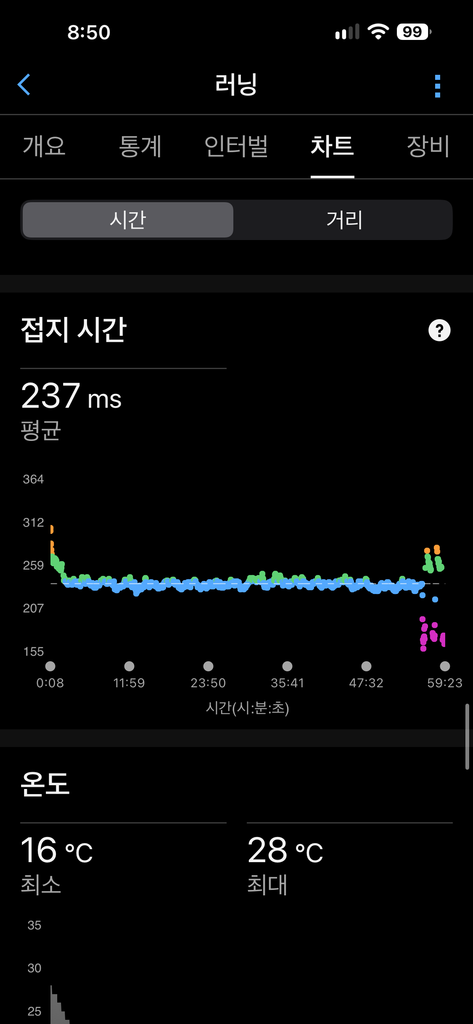The image size is (473, 1024).
Task: Switch chart axis to 거리
Action: (344, 220)
